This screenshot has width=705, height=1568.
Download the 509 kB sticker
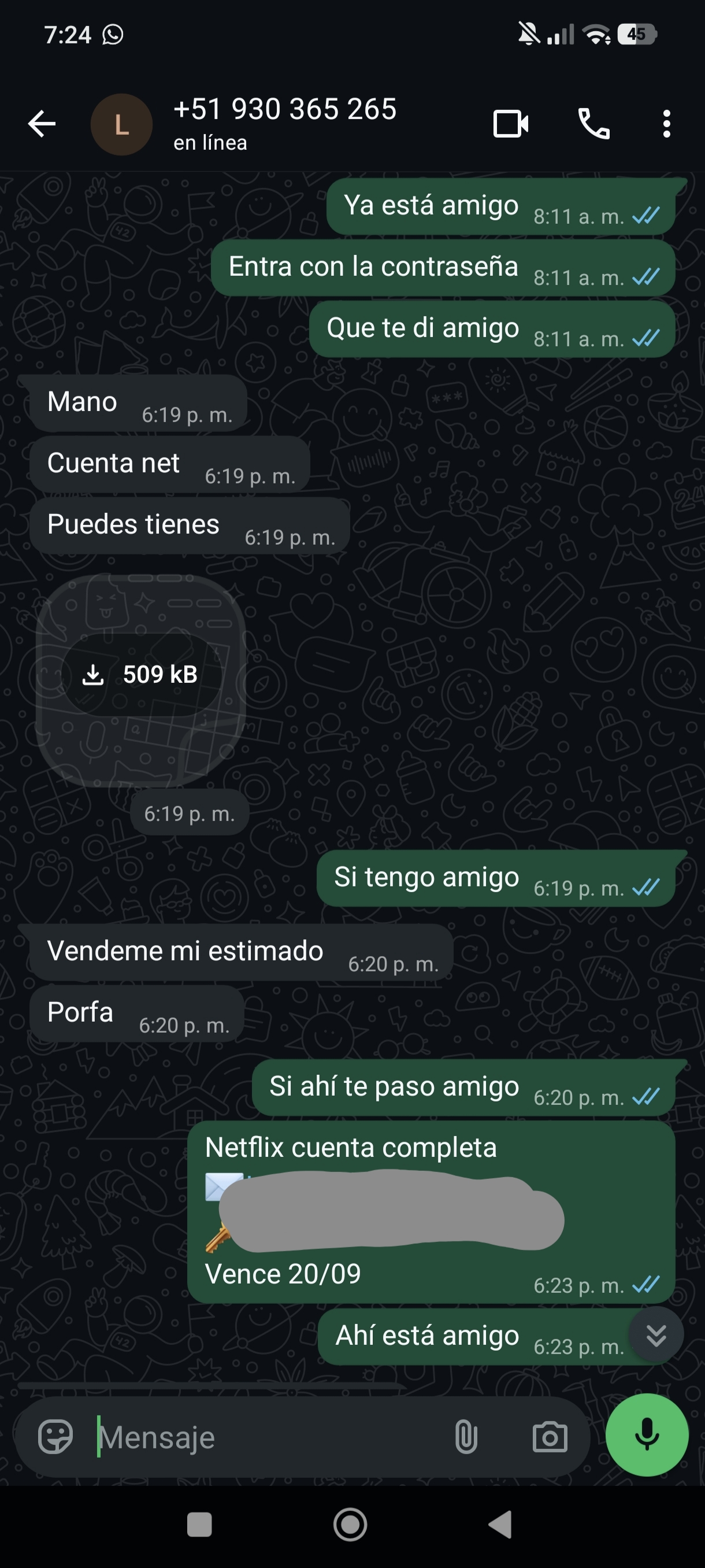pos(141,674)
